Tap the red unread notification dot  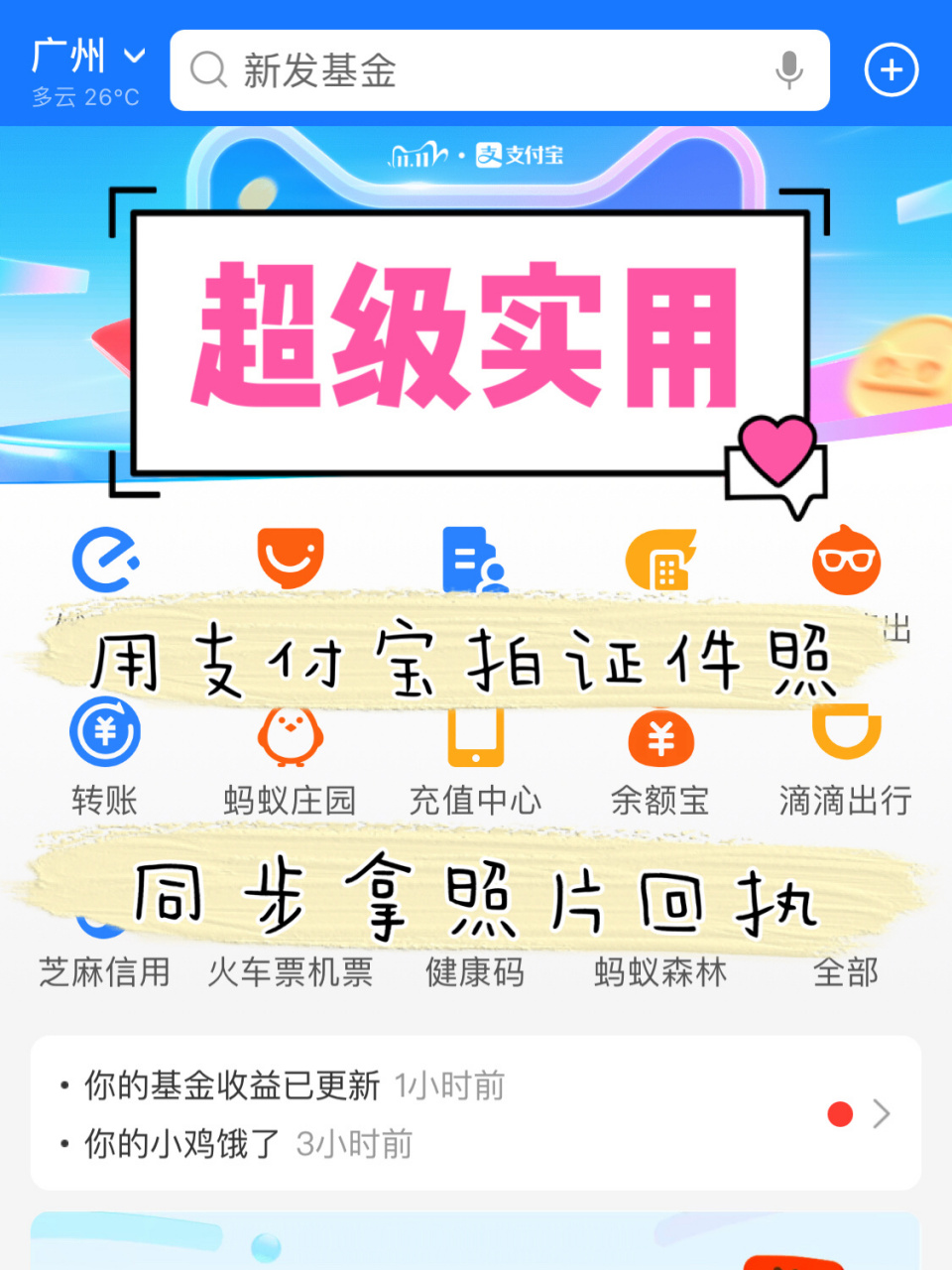(840, 1114)
